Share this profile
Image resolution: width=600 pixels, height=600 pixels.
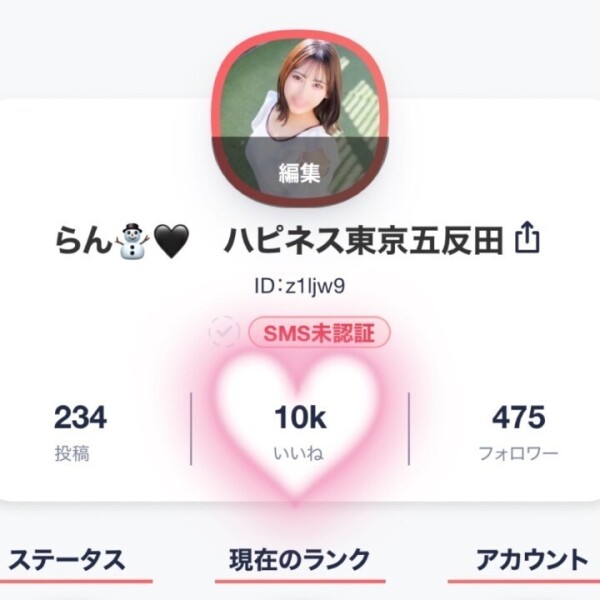point(527,240)
